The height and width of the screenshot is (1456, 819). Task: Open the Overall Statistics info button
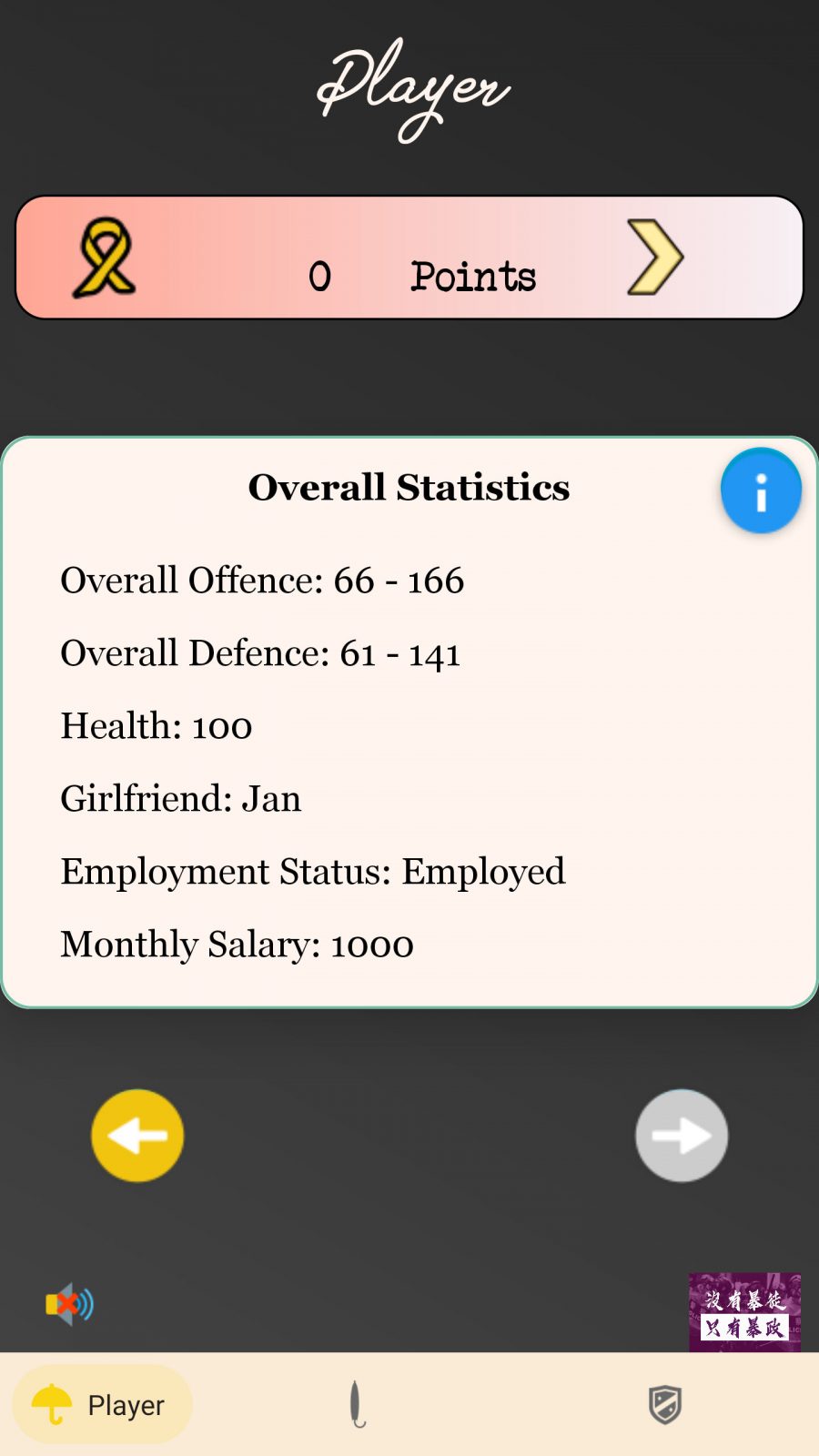pyautogui.click(x=761, y=490)
